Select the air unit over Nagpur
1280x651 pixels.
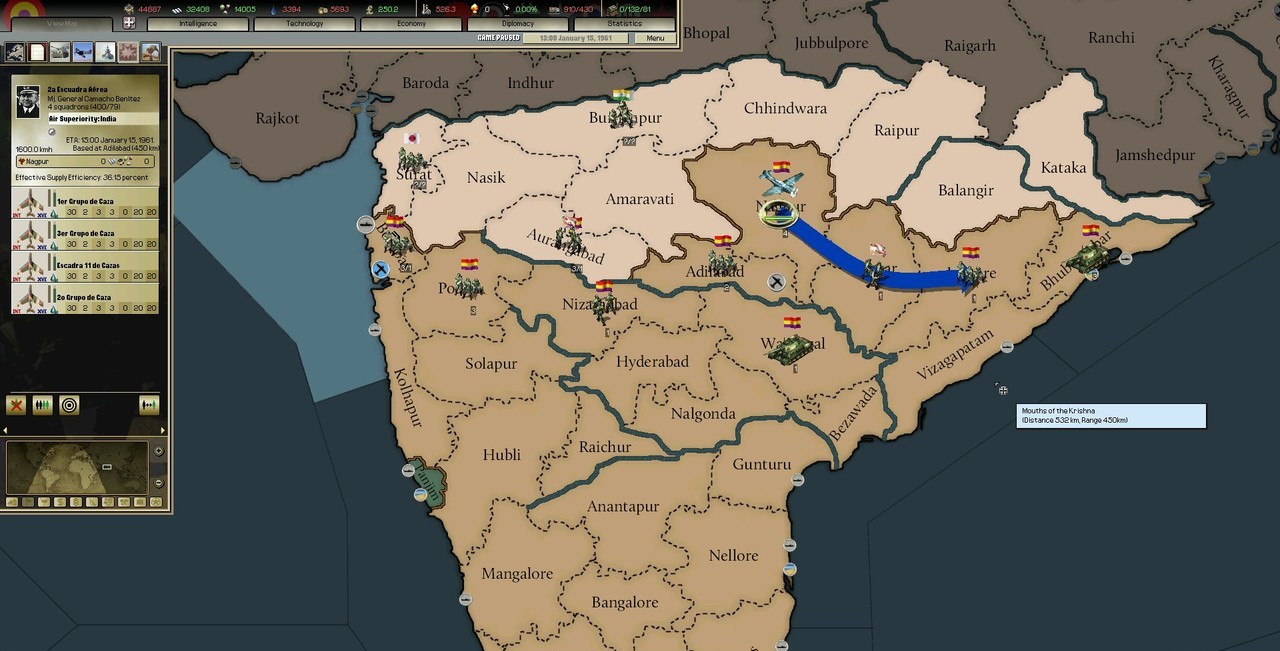click(781, 181)
